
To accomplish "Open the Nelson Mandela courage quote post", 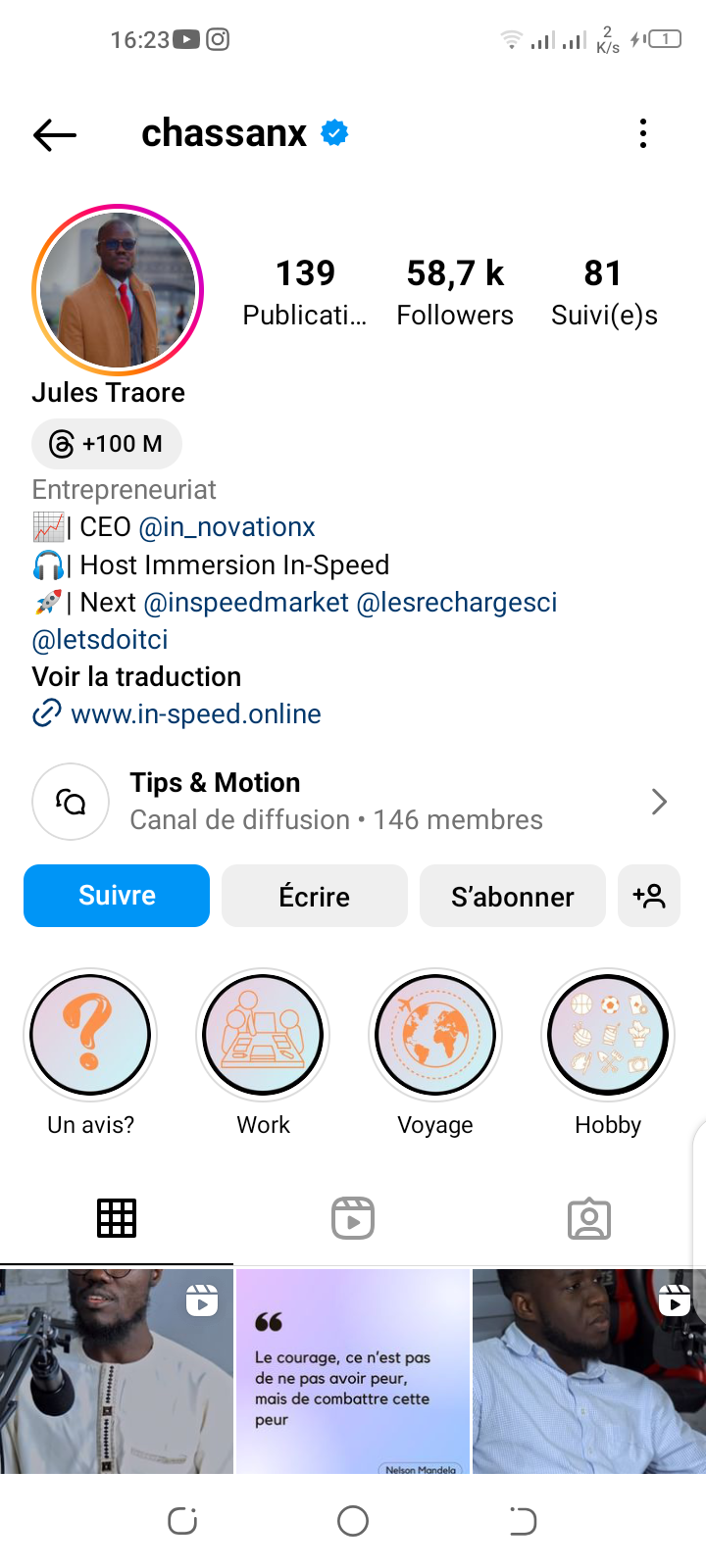I will tap(353, 1371).
